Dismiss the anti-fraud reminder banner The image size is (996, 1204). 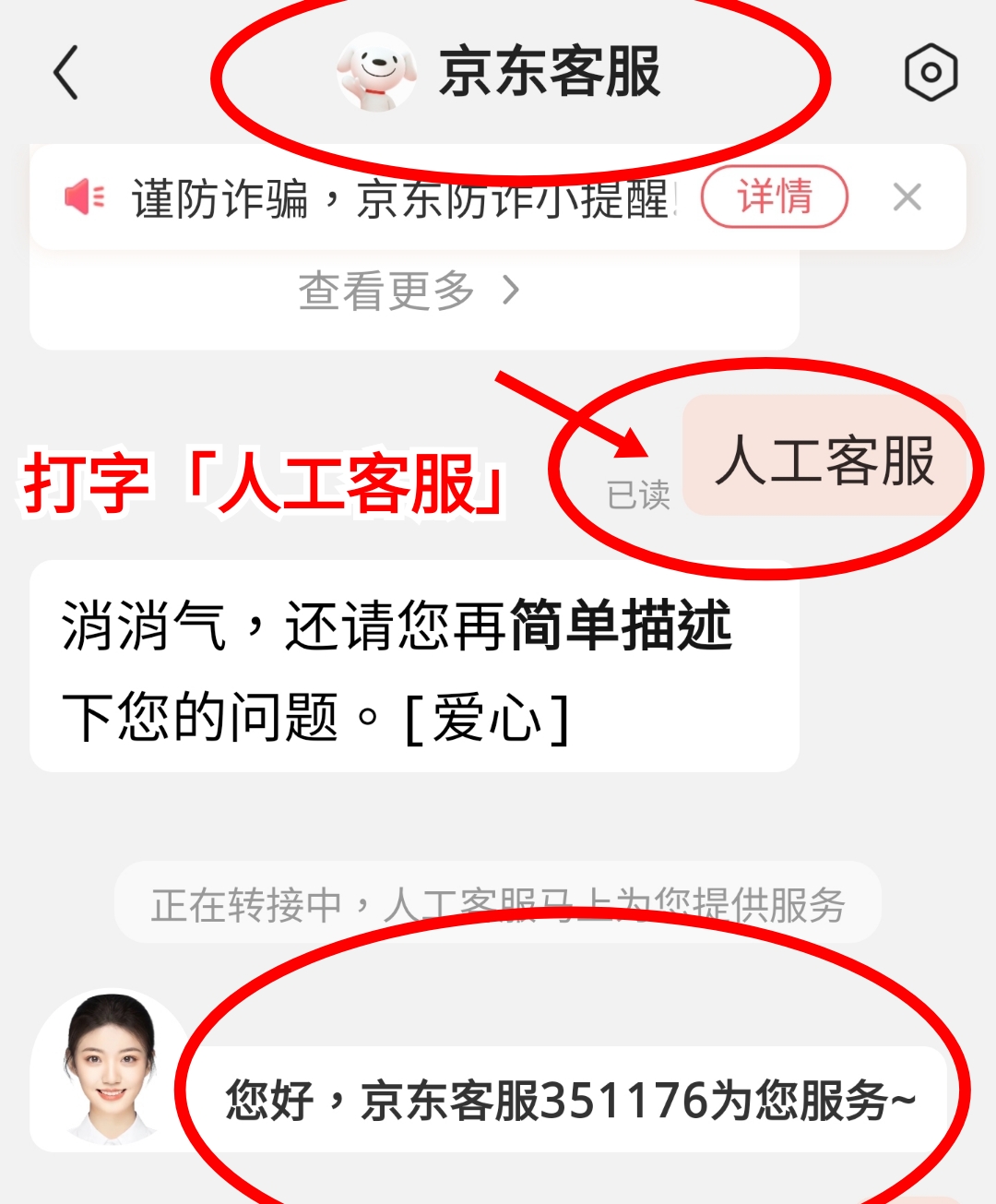pyautogui.click(x=907, y=197)
